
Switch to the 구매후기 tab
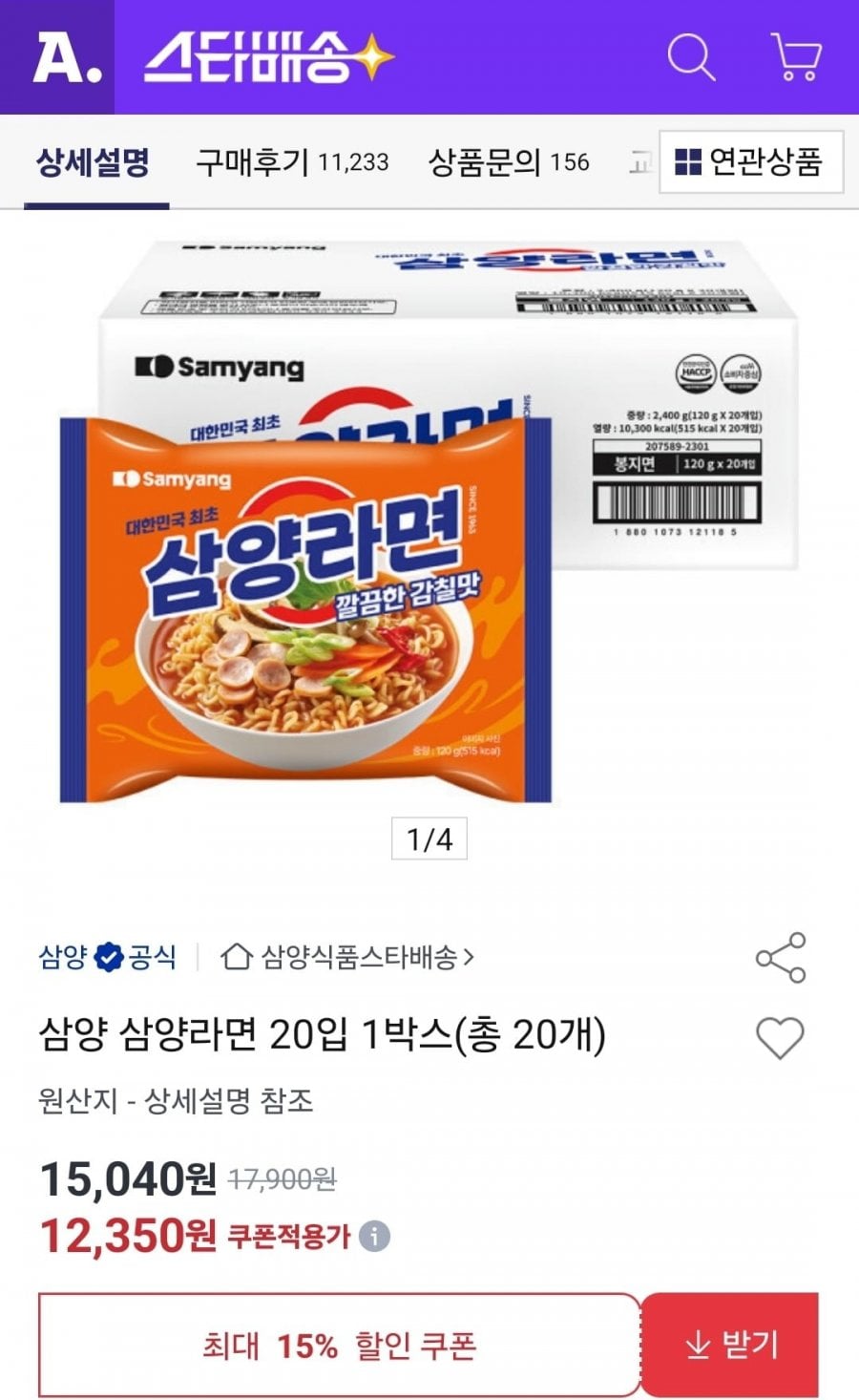point(291,162)
